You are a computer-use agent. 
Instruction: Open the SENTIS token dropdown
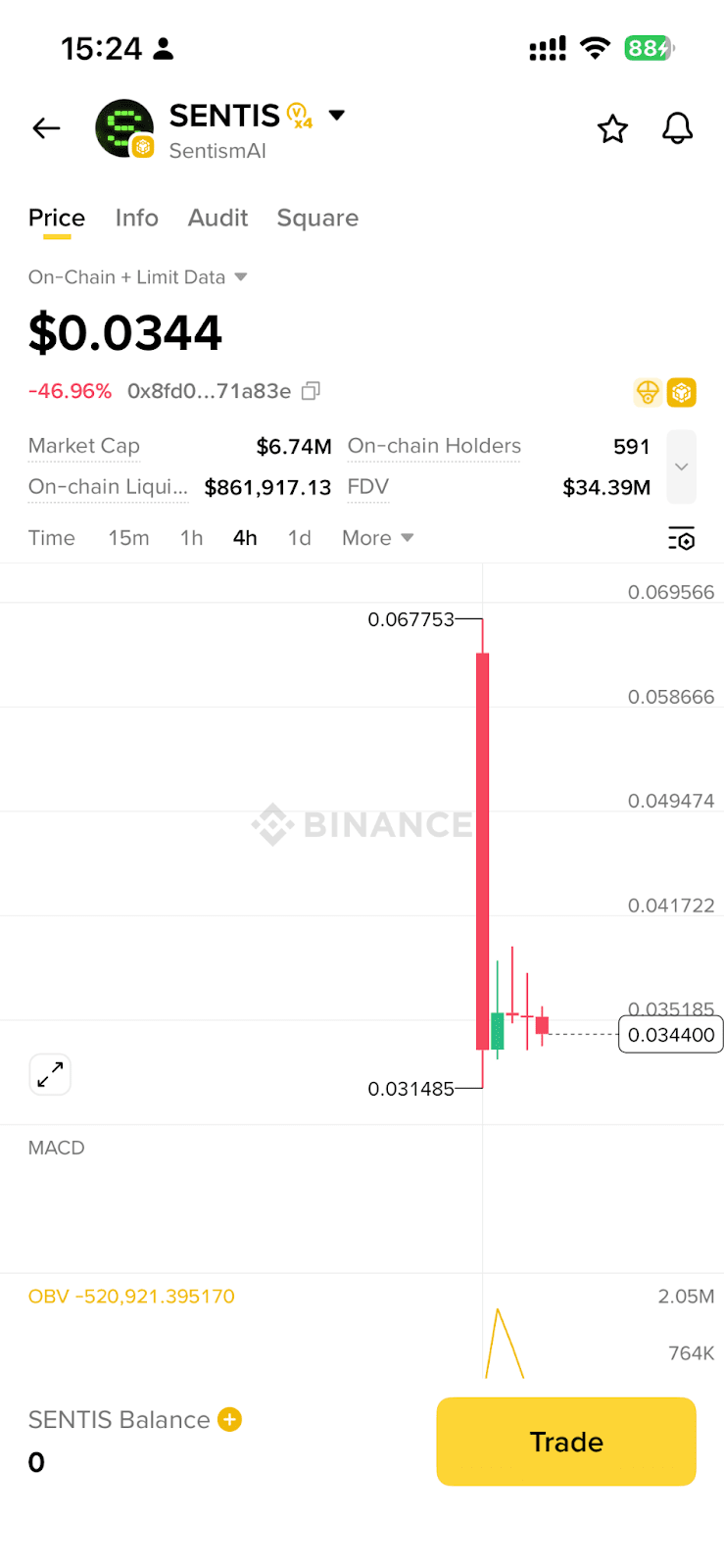(x=337, y=116)
